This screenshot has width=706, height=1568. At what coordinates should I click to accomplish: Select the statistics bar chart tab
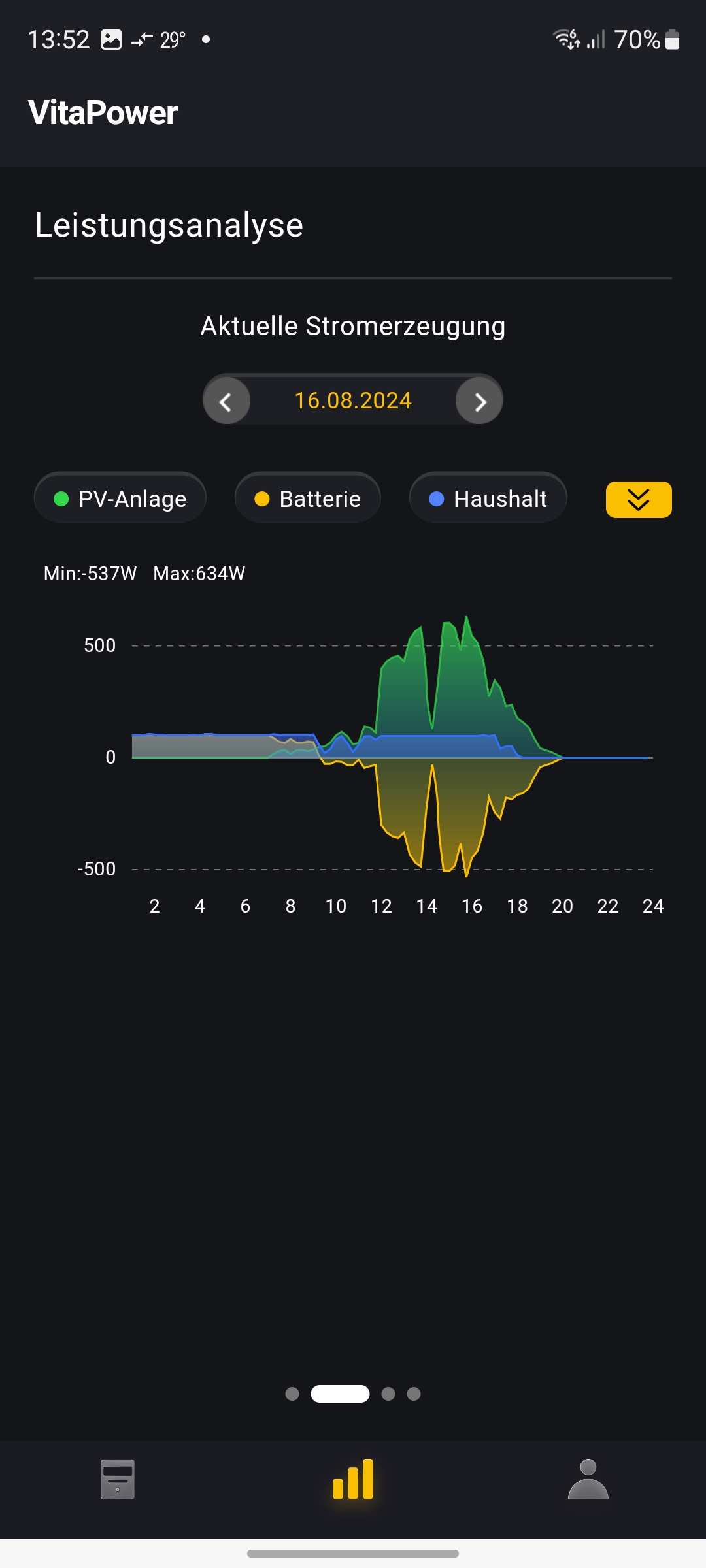click(353, 1479)
